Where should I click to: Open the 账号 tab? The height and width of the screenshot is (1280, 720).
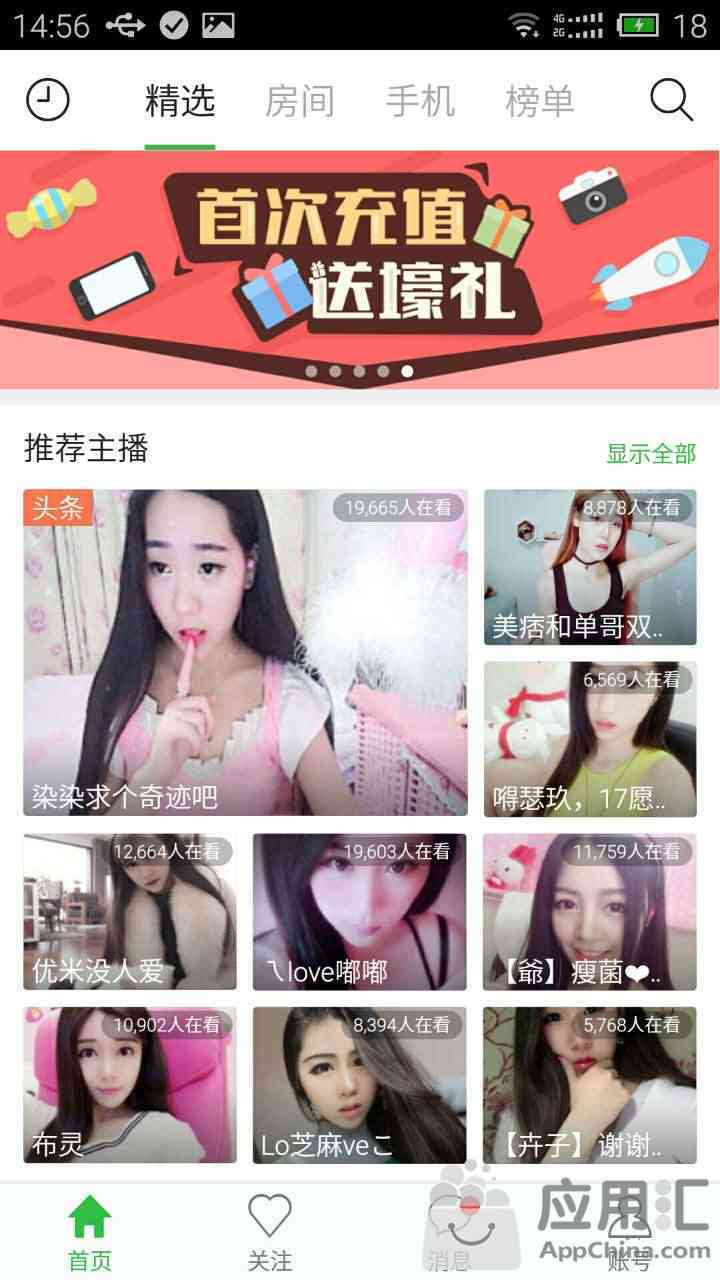(x=630, y=1232)
